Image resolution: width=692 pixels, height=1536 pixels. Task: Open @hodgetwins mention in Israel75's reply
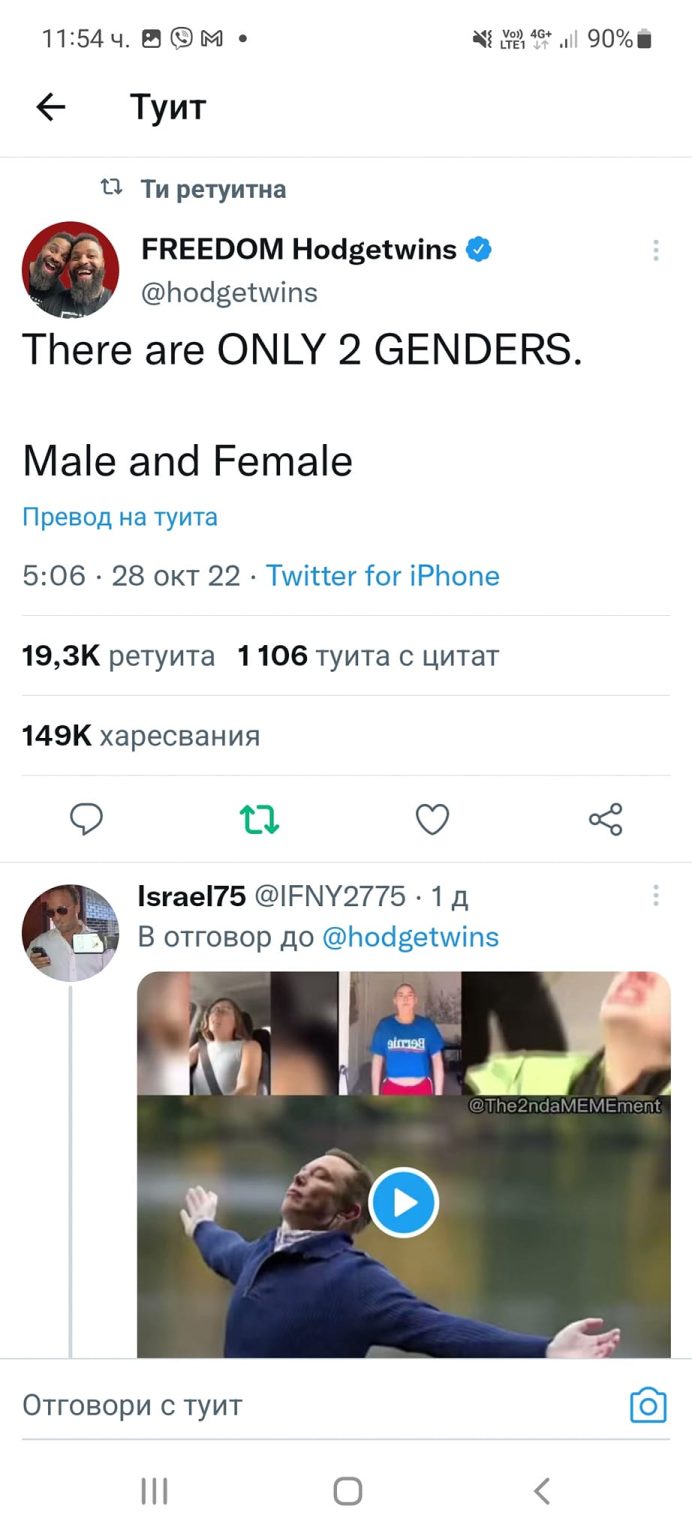pyautogui.click(x=410, y=937)
